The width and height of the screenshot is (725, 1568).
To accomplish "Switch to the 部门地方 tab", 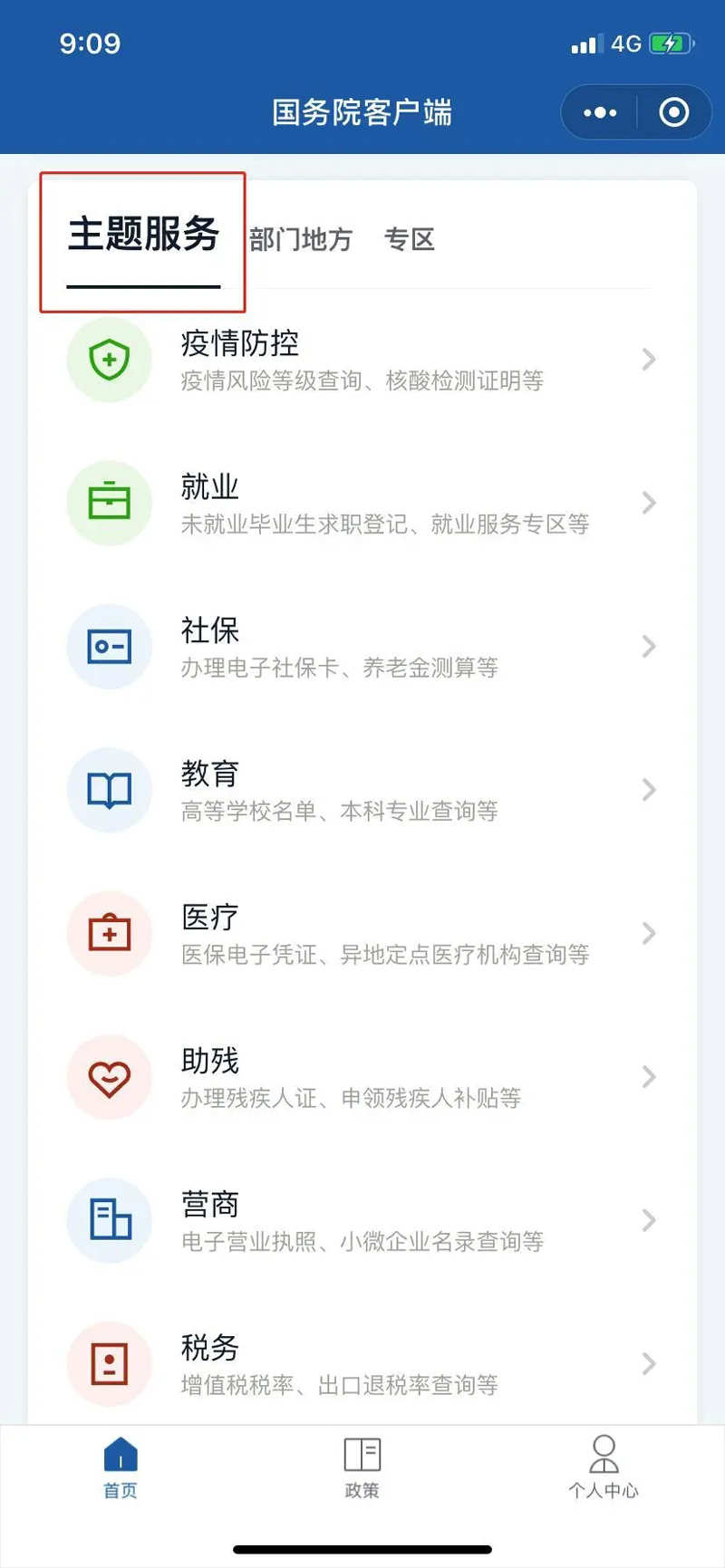I will (300, 239).
